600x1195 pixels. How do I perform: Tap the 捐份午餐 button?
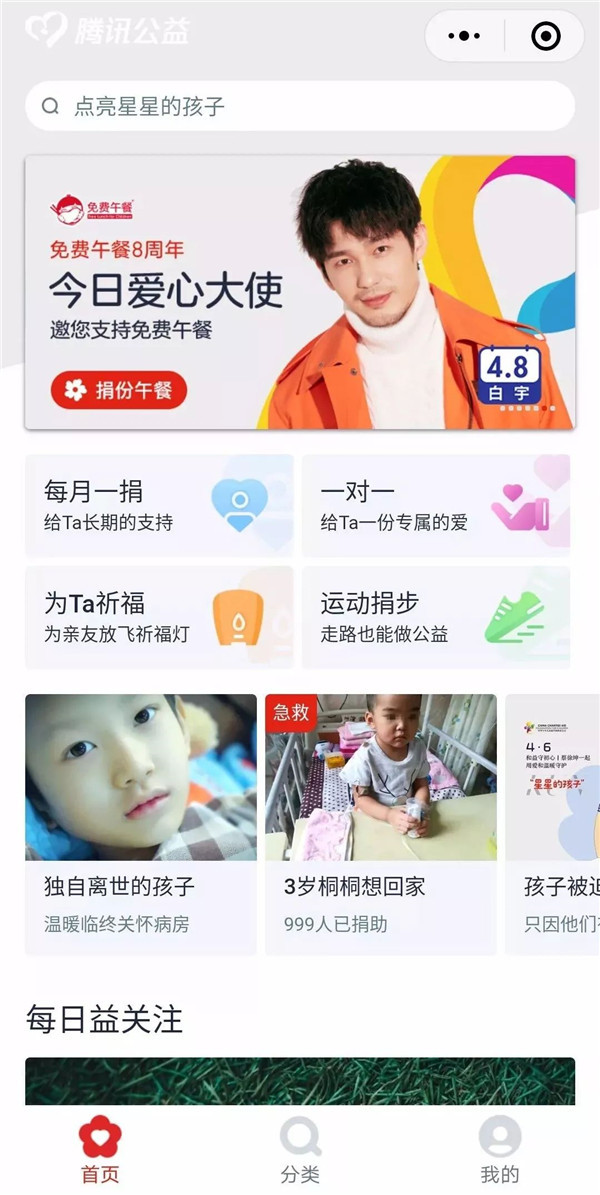119,390
